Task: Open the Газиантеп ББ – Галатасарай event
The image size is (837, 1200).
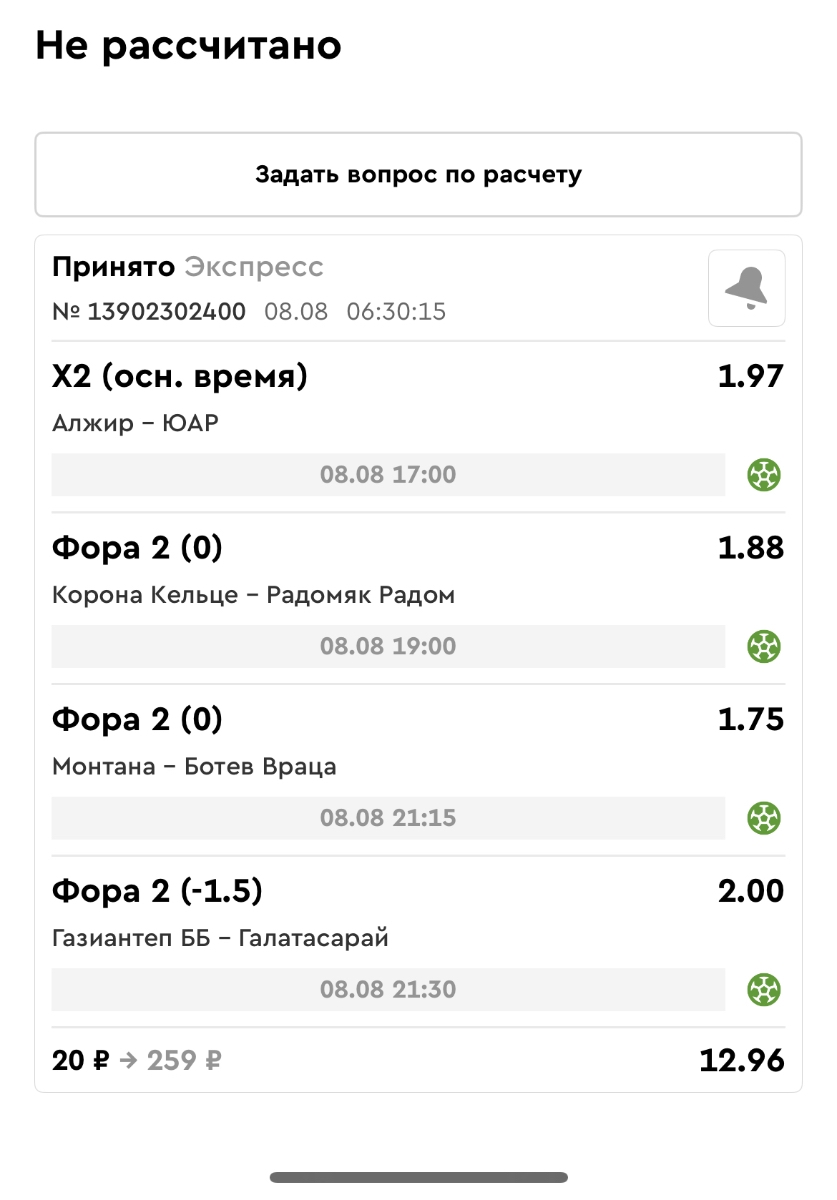Action: coord(220,939)
